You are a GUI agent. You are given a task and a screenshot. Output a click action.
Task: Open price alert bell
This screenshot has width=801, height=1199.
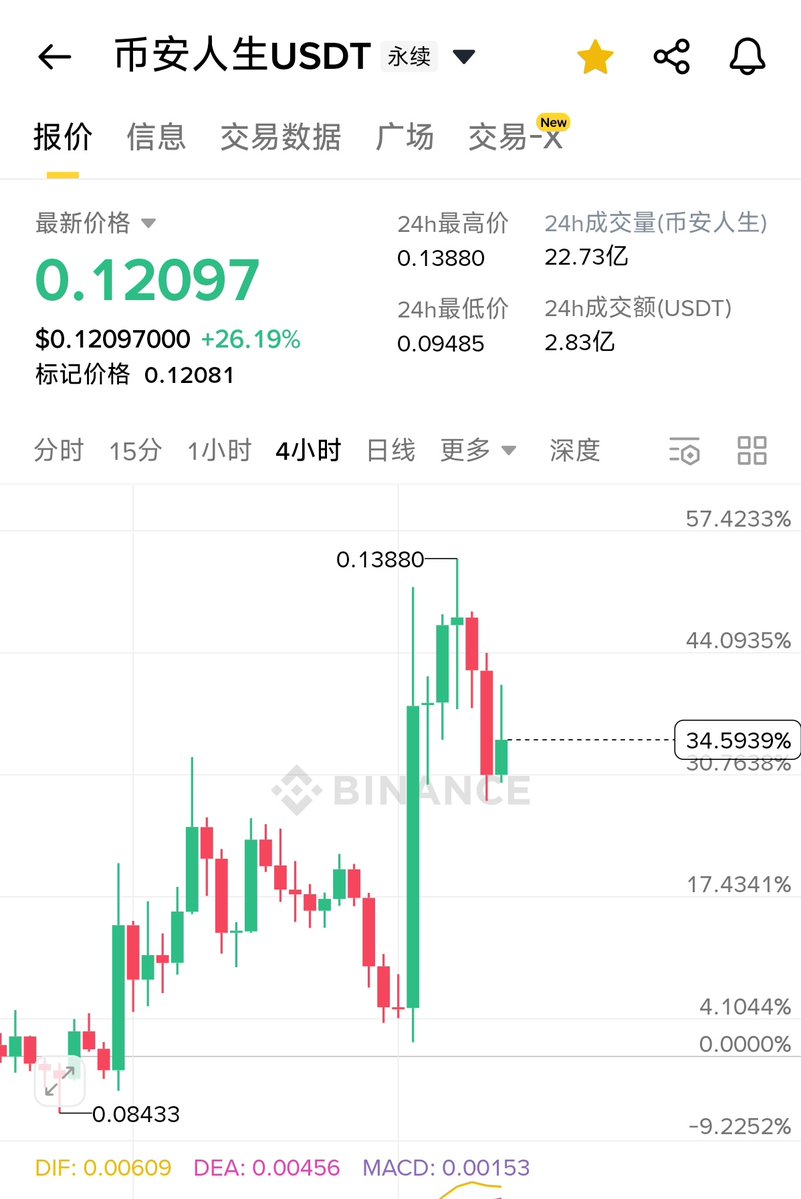click(747, 57)
